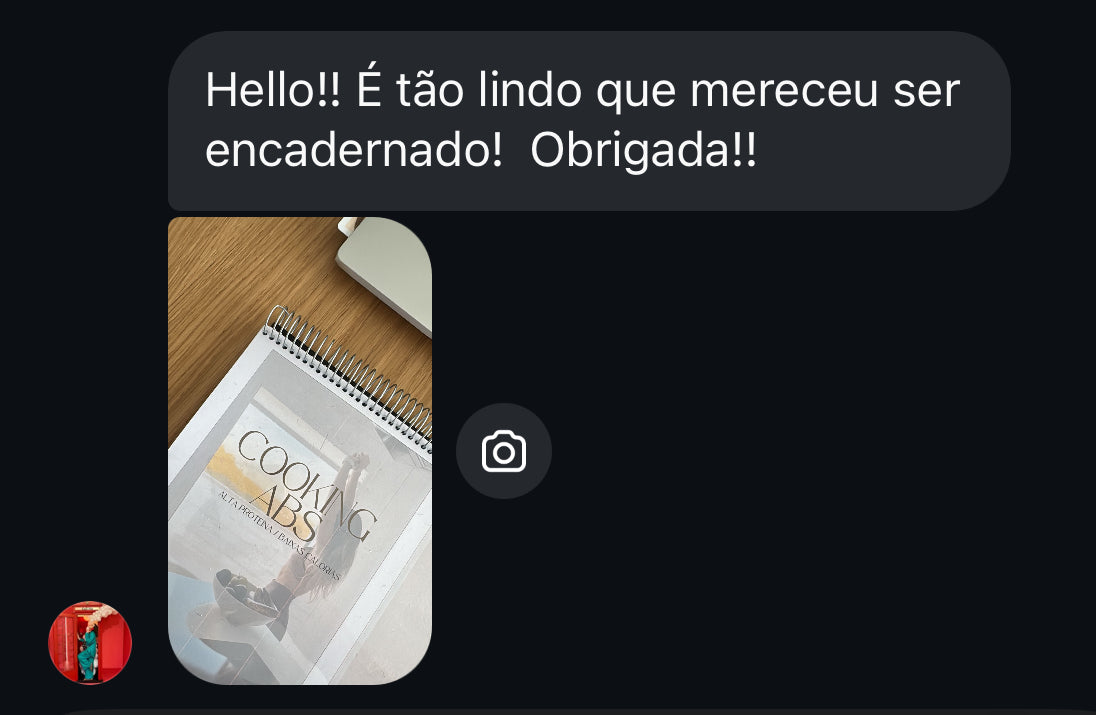
Task: Tap the camera icon beside the photo
Action: (504, 451)
